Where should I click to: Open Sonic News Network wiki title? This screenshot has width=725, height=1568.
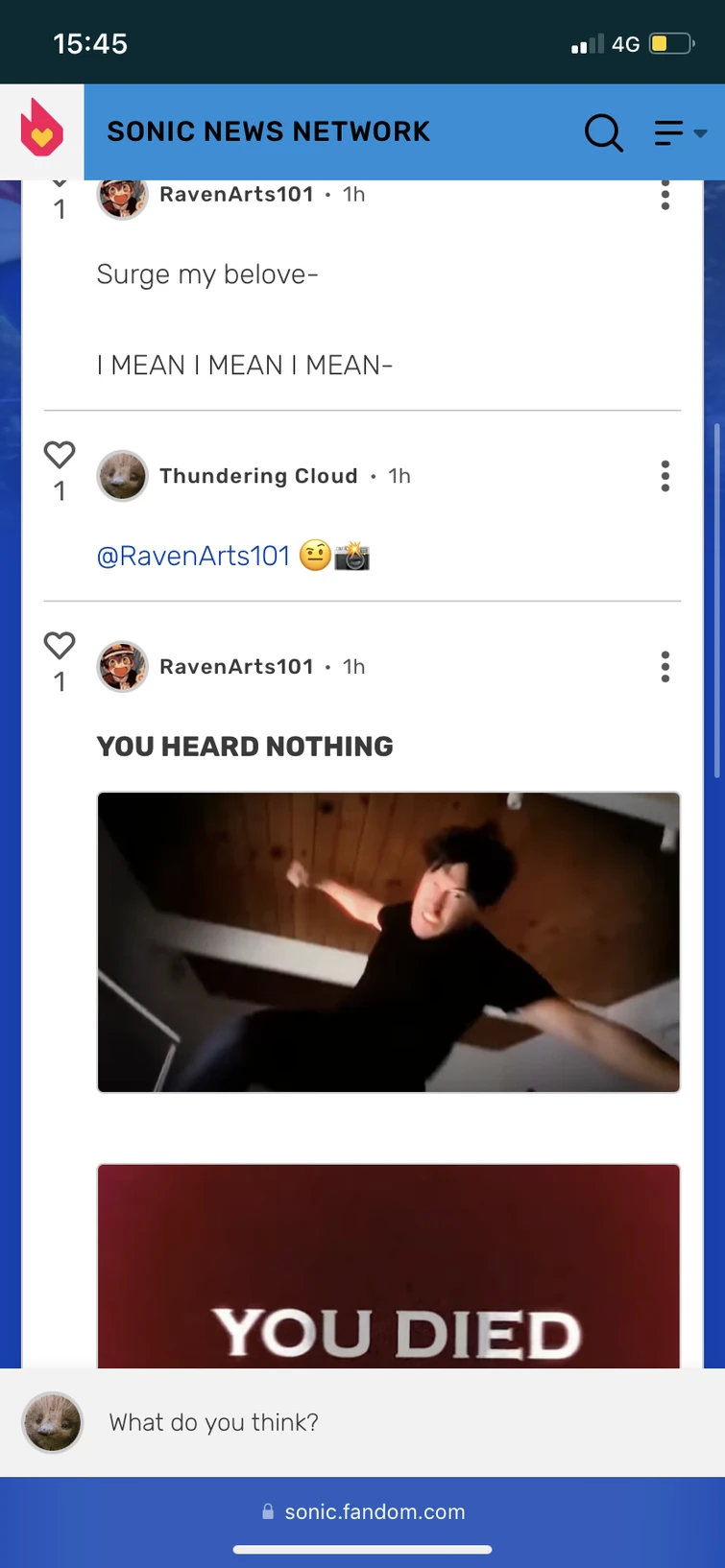268,131
